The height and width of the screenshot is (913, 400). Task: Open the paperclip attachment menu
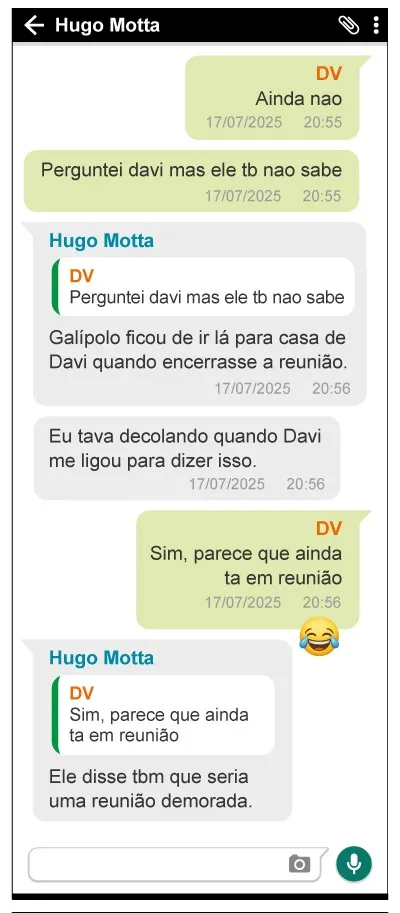[349, 25]
